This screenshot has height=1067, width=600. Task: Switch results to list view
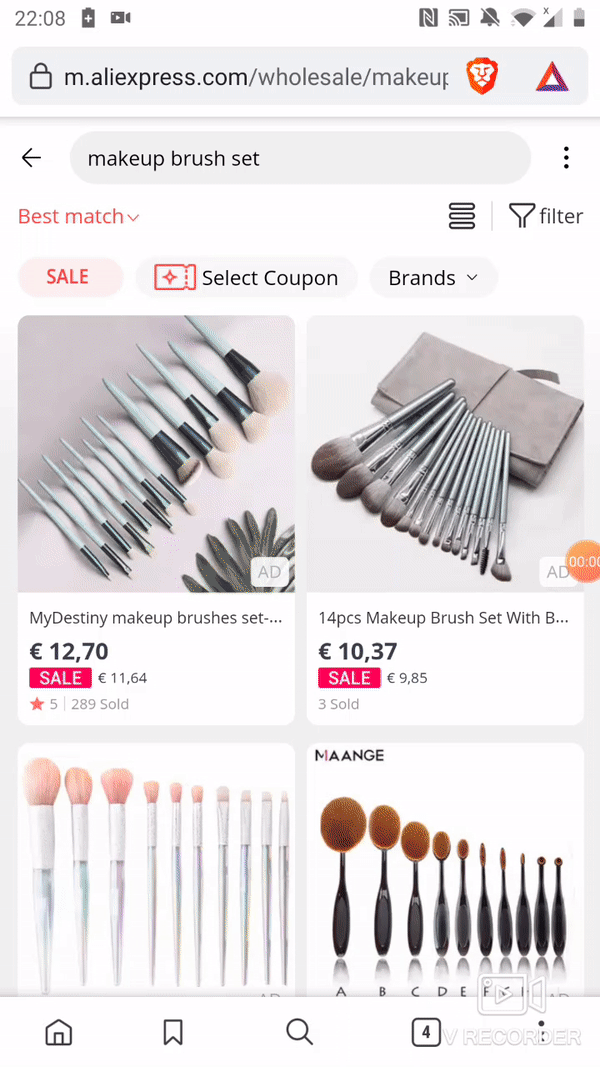[x=462, y=216]
